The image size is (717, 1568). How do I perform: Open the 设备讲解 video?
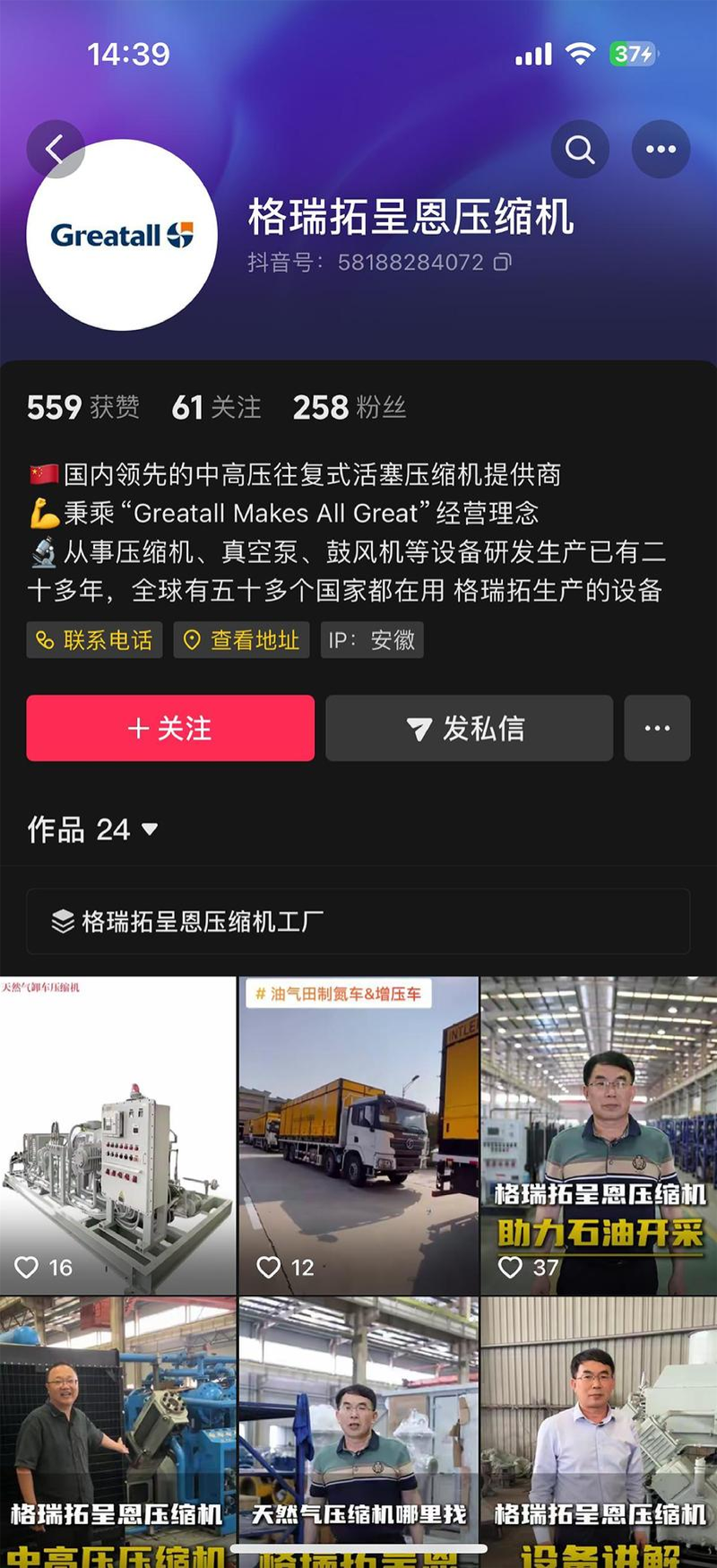pos(599,1430)
